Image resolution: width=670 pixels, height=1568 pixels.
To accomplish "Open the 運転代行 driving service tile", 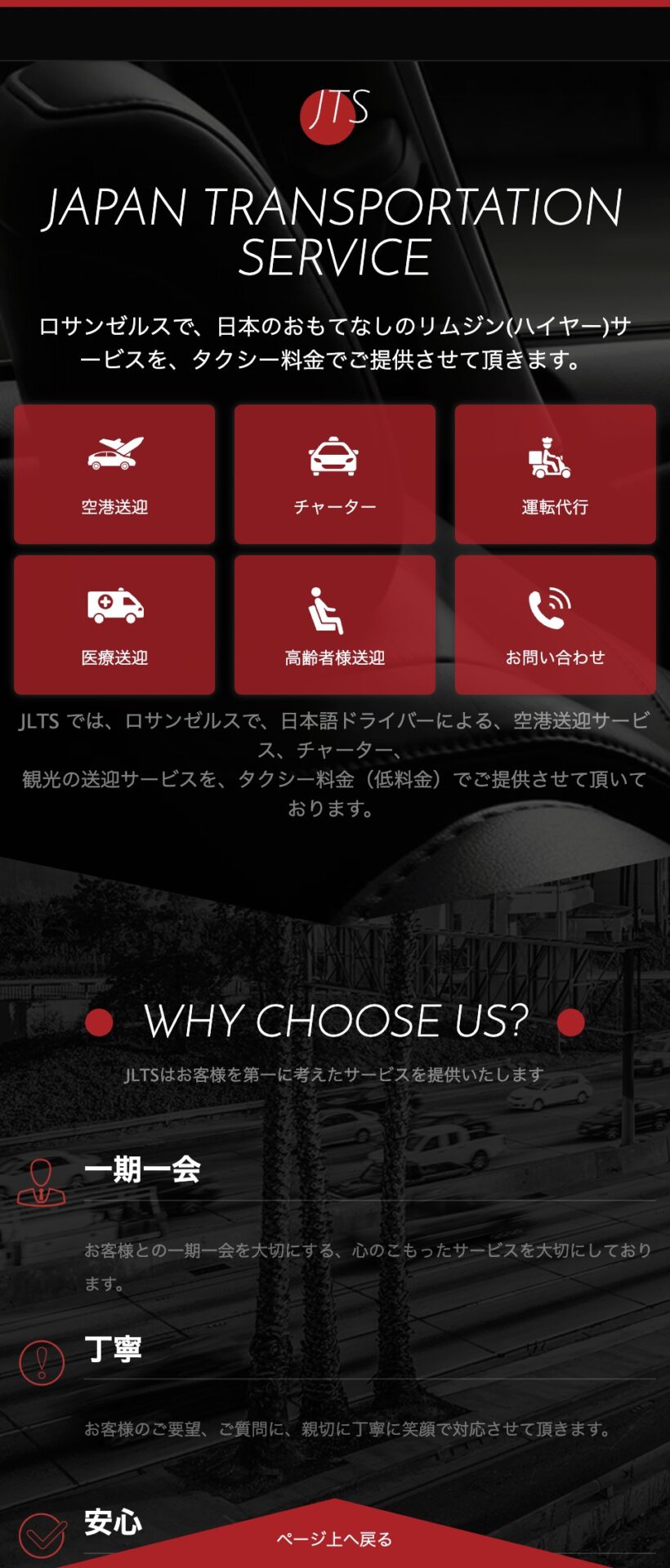I will point(555,474).
